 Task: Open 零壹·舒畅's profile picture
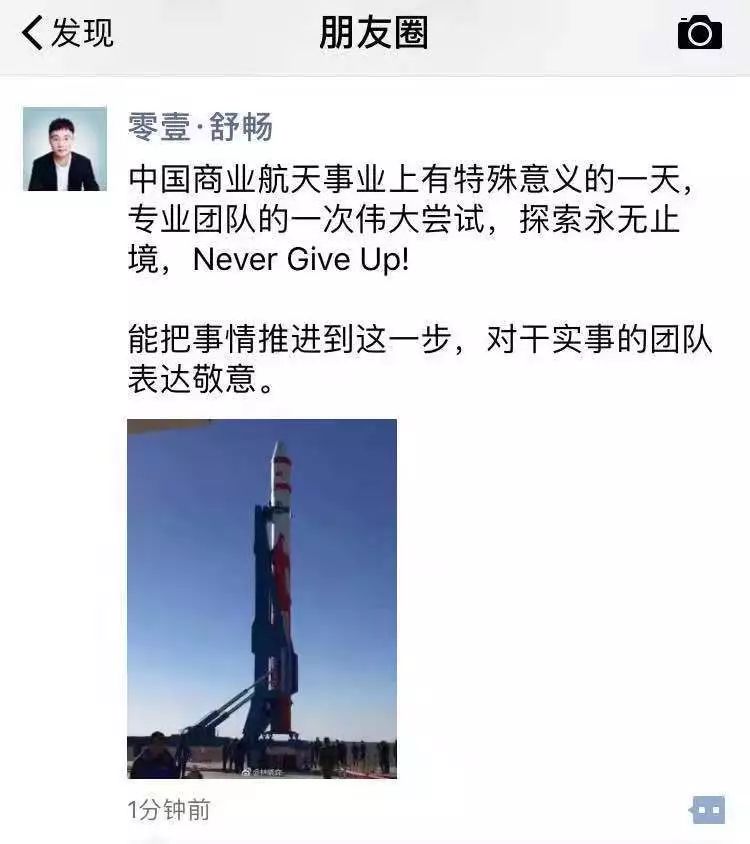[65, 149]
